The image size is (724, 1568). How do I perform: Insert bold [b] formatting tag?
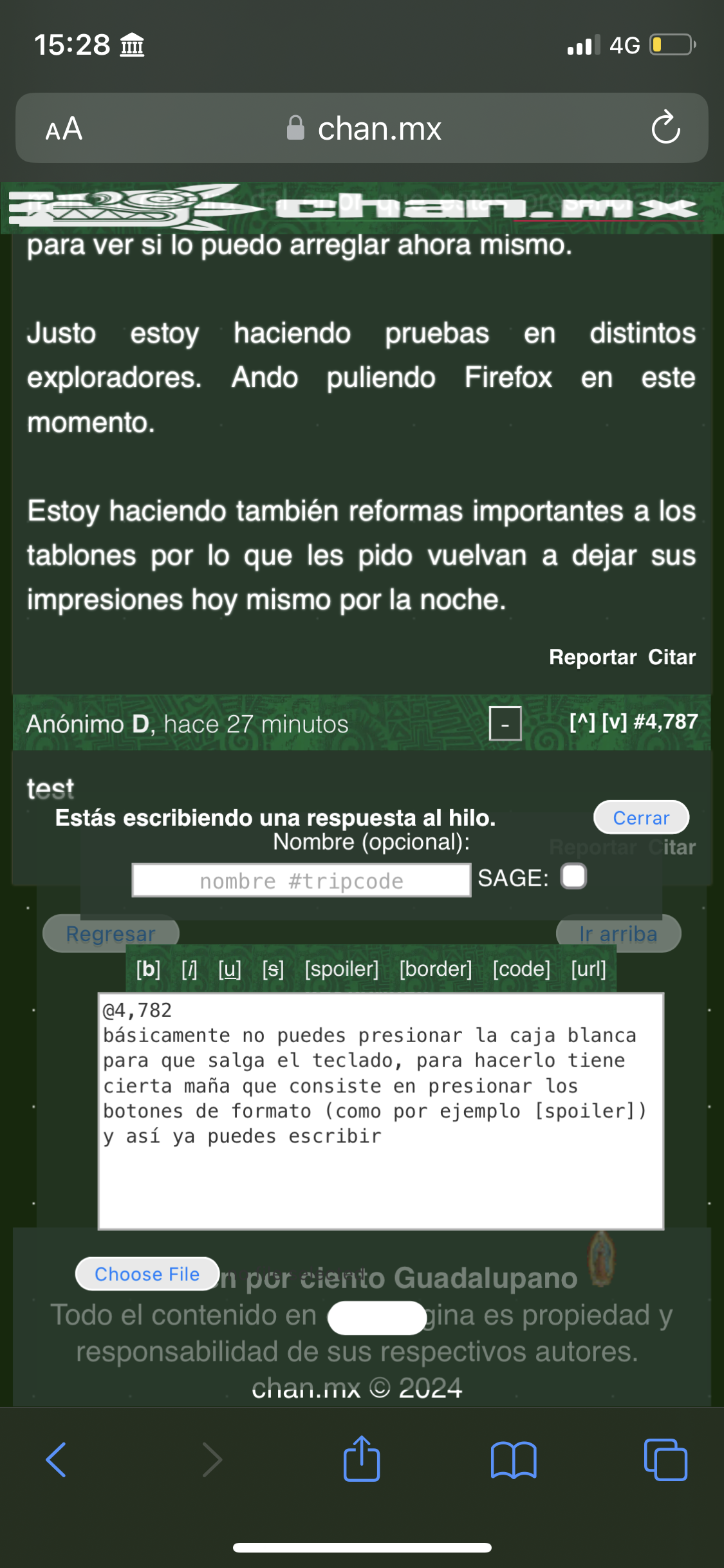148,969
